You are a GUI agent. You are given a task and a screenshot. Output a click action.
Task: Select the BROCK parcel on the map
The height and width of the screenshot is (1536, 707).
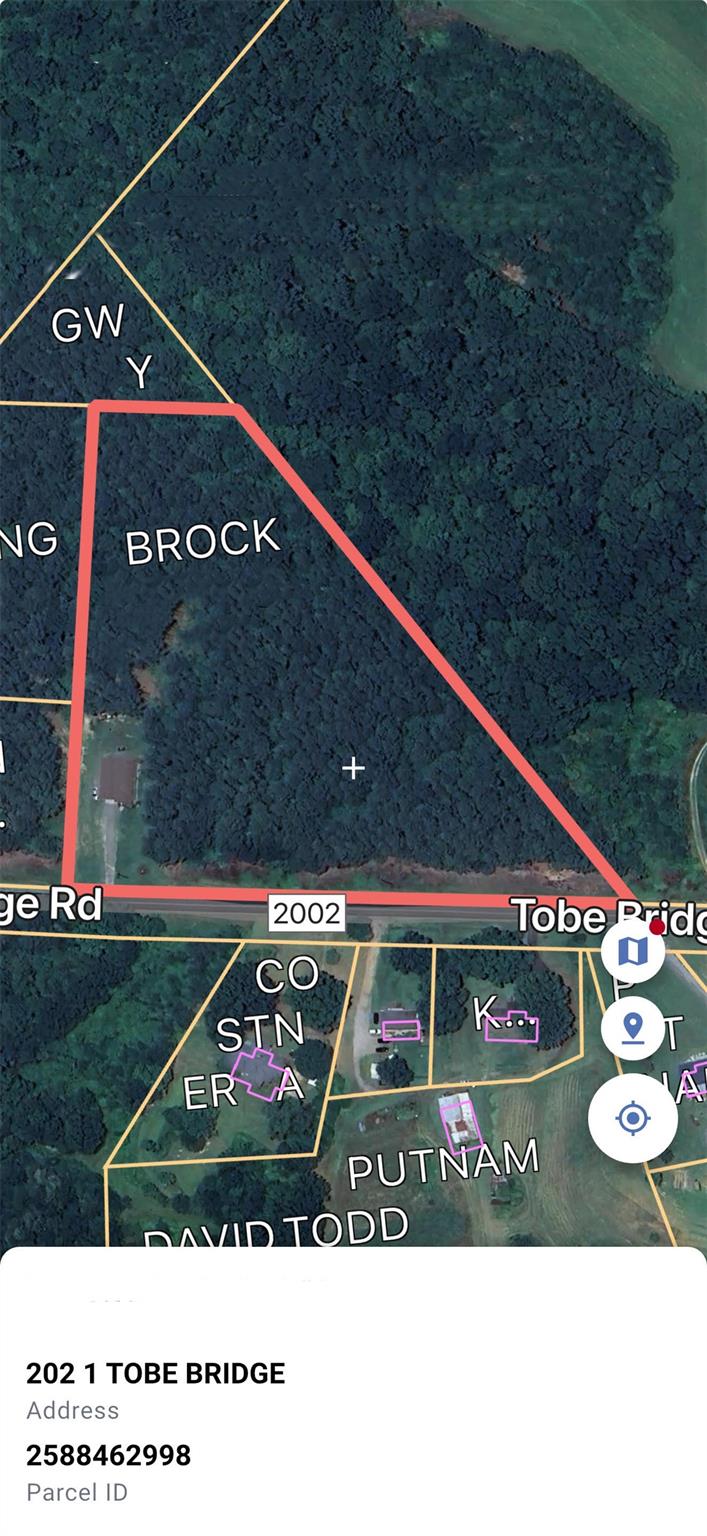(203, 541)
